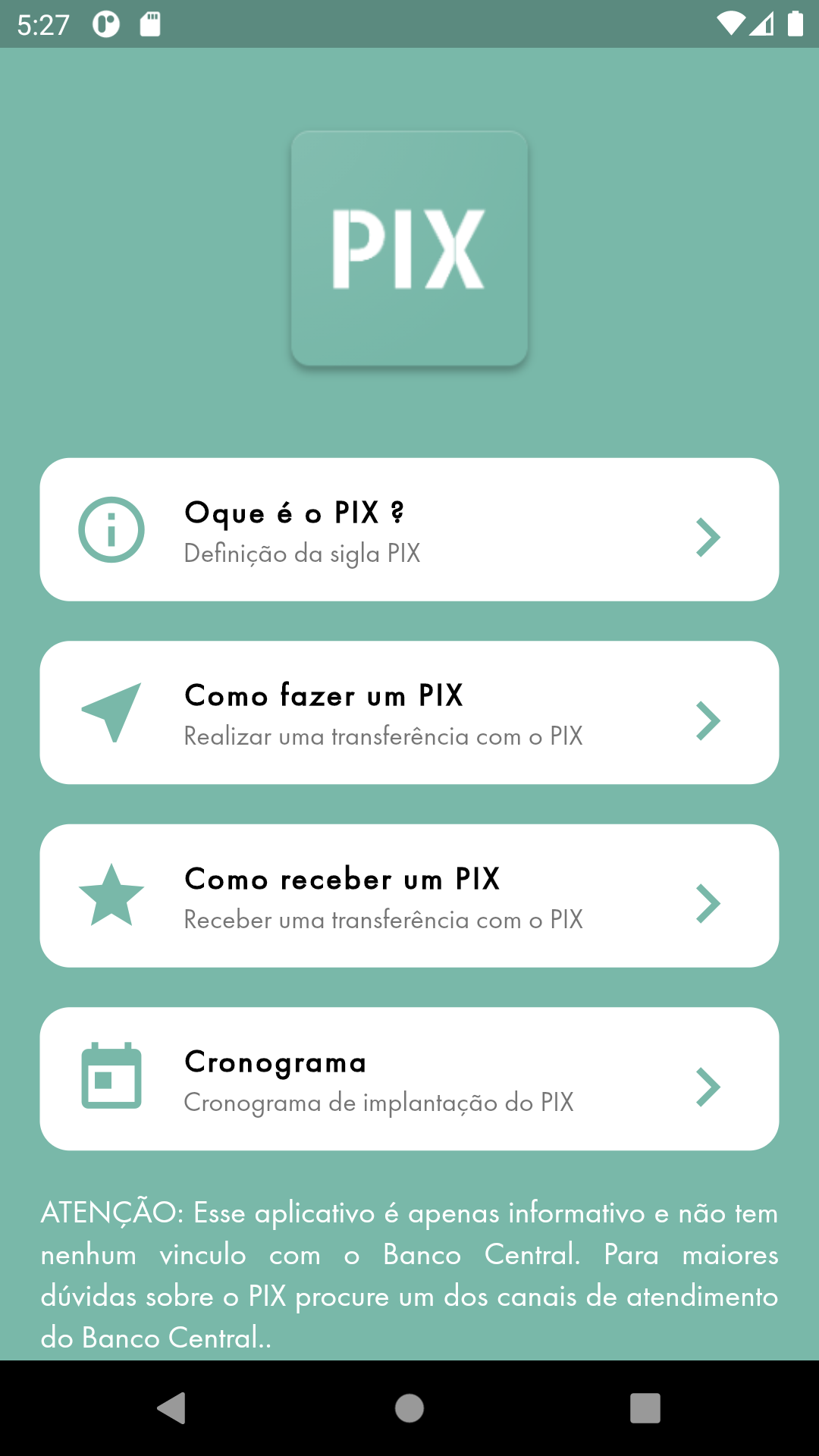Select the SD card icon in the status bar

[149, 24]
